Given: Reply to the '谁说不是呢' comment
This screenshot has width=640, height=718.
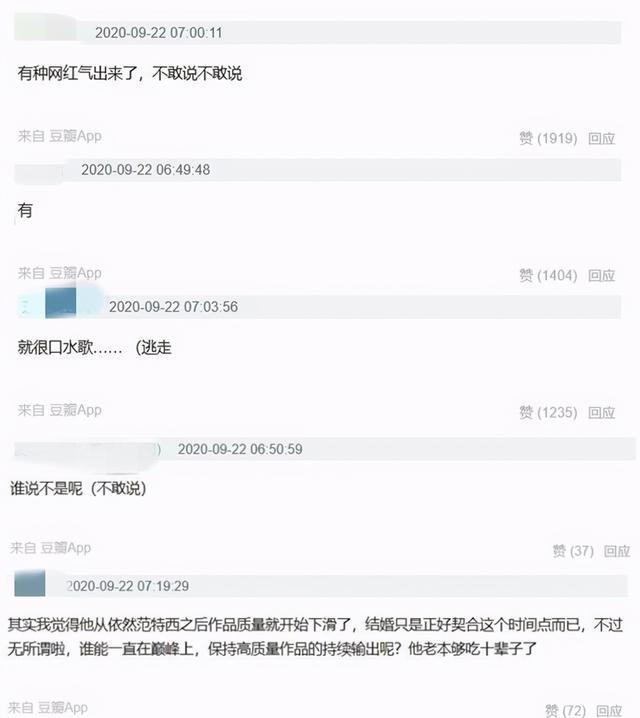Looking at the screenshot, I should [x=617, y=551].
